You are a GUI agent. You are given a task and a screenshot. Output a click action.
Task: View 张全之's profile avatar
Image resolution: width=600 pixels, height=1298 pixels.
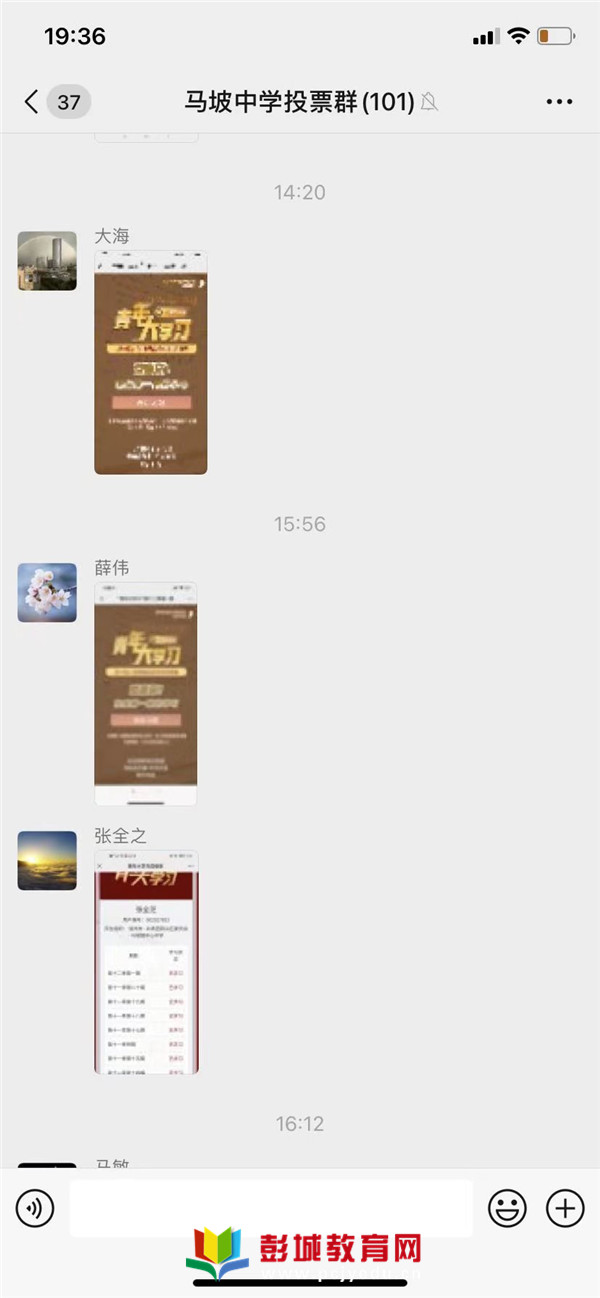[x=47, y=860]
